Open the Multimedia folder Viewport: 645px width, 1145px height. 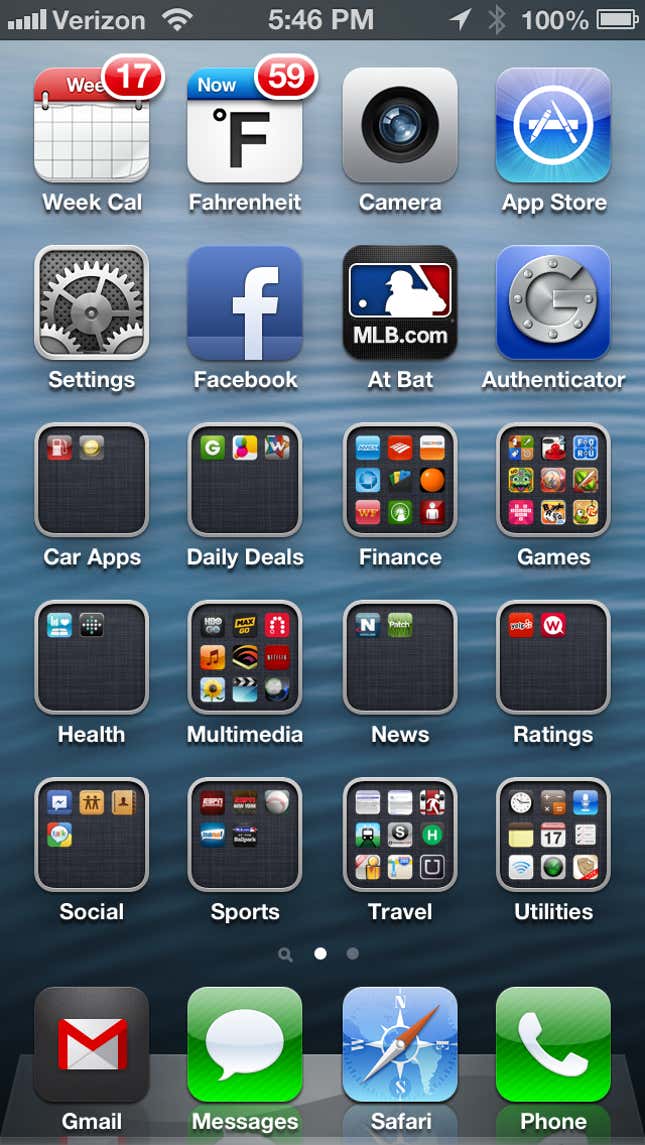(245, 657)
